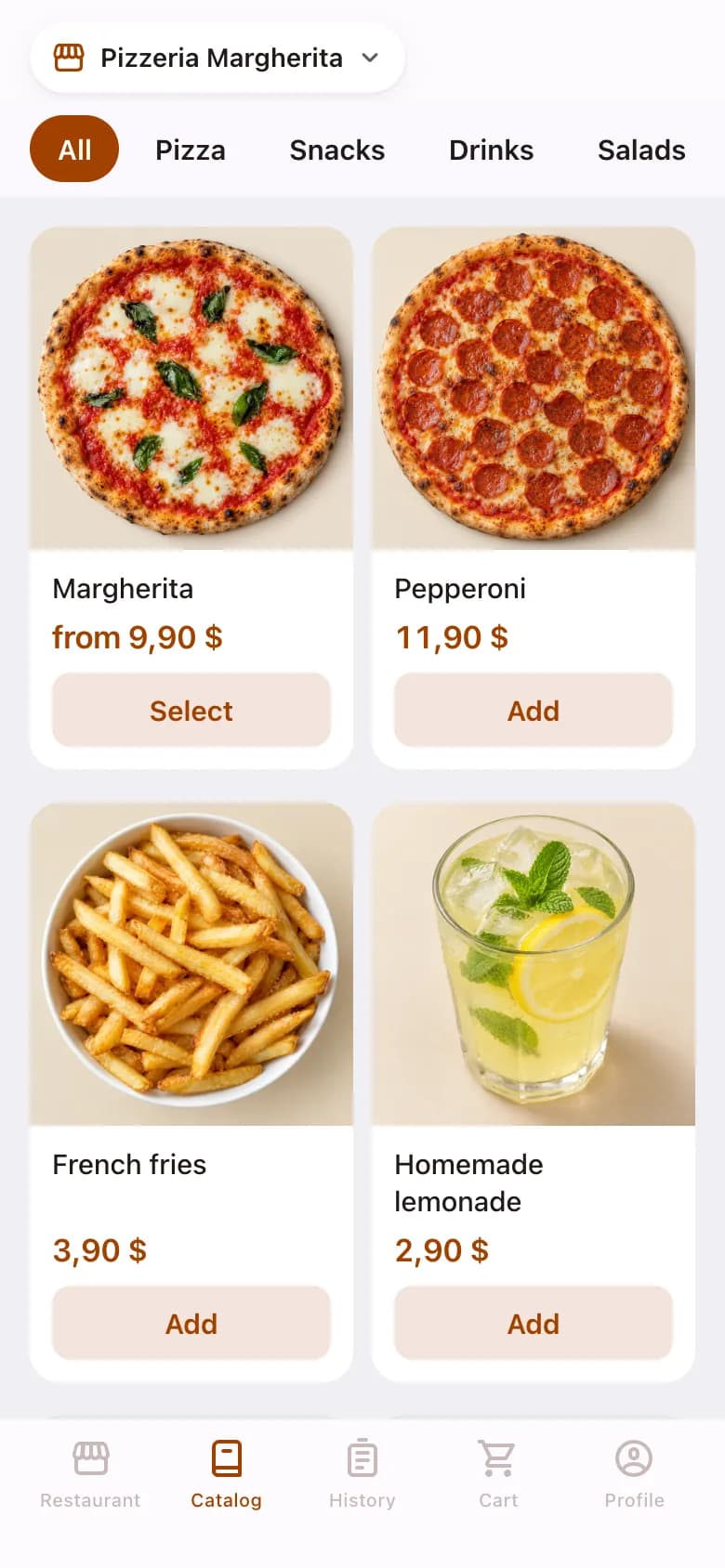Go to the Restaurant tab
The height and width of the screenshot is (1568, 725).
(x=90, y=1474)
